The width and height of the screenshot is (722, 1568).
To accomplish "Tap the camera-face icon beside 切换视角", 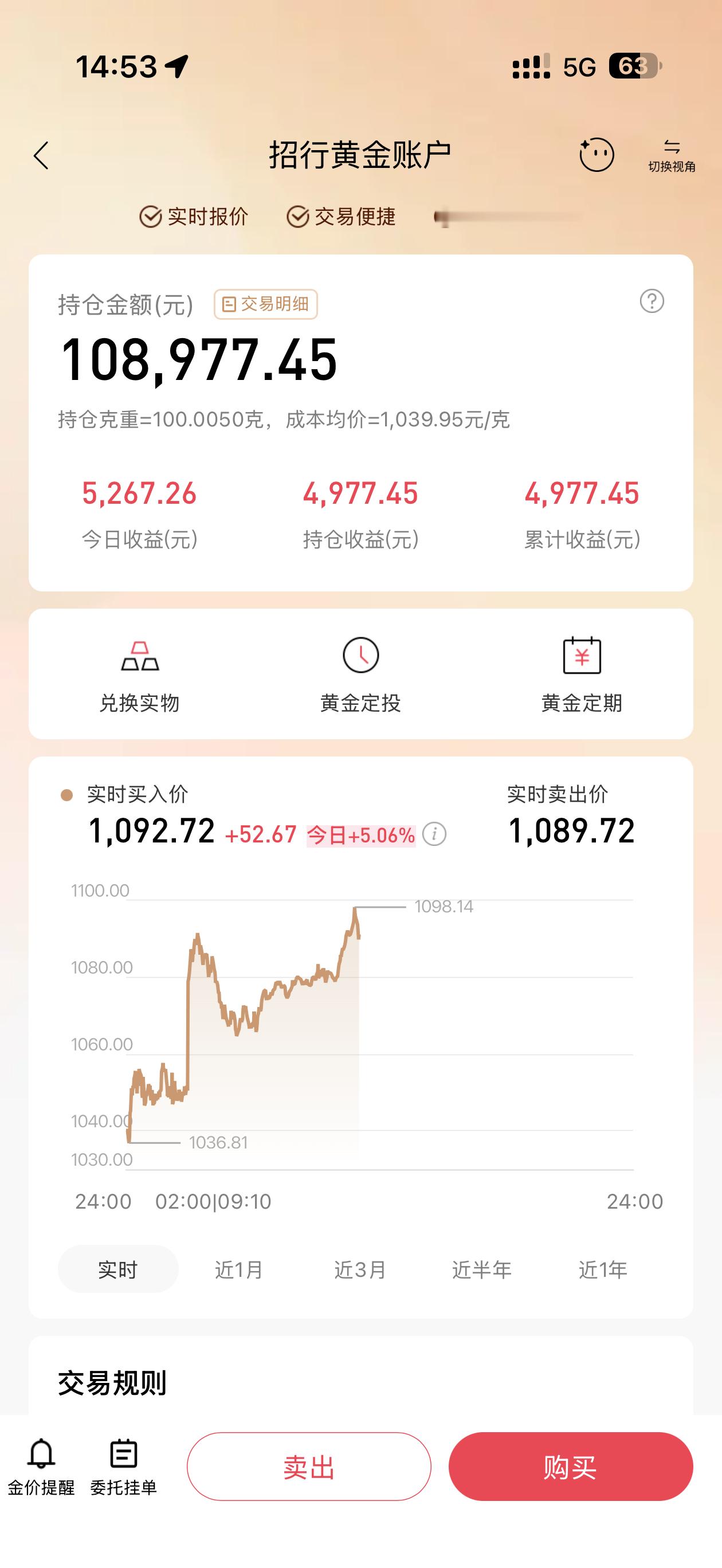I will pos(595,155).
